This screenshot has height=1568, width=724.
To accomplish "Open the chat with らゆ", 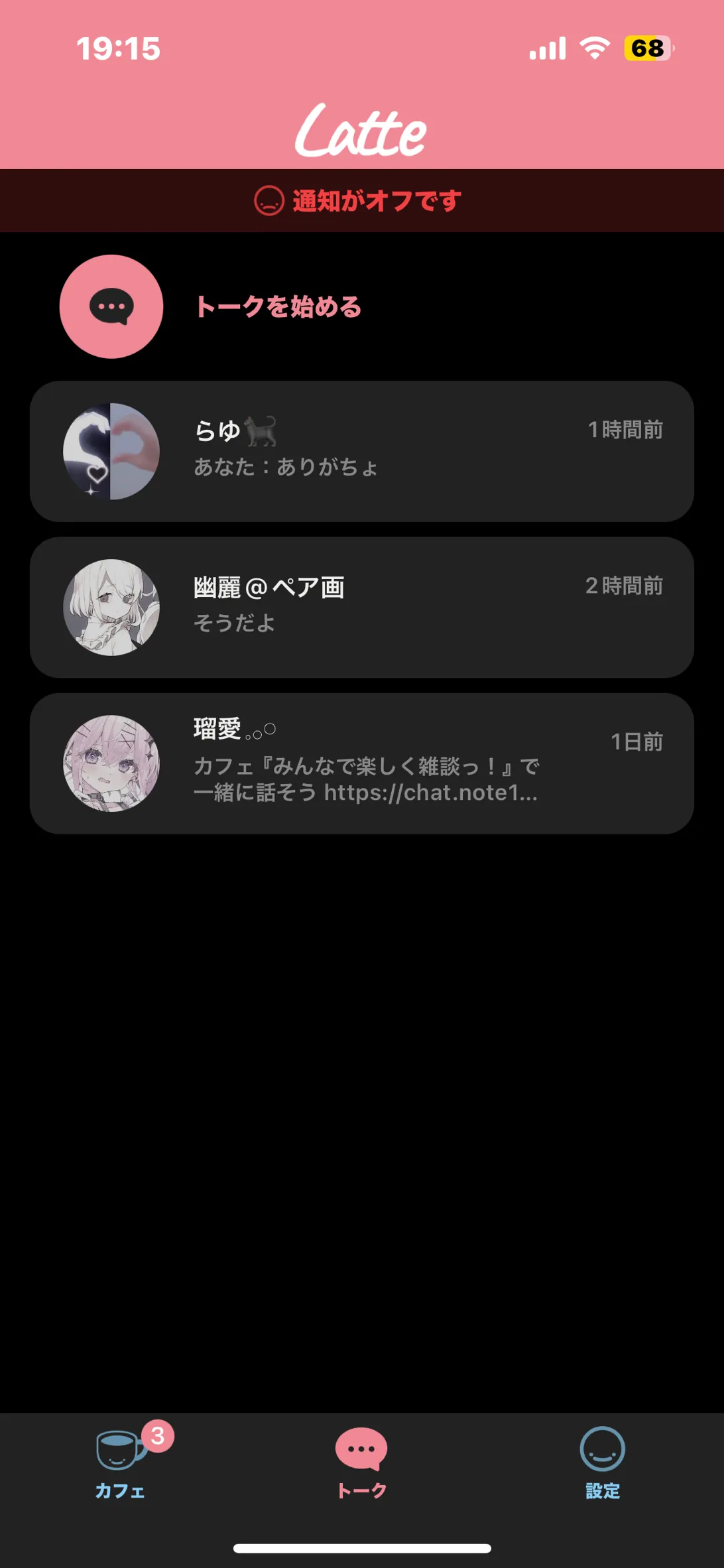I will [x=362, y=451].
